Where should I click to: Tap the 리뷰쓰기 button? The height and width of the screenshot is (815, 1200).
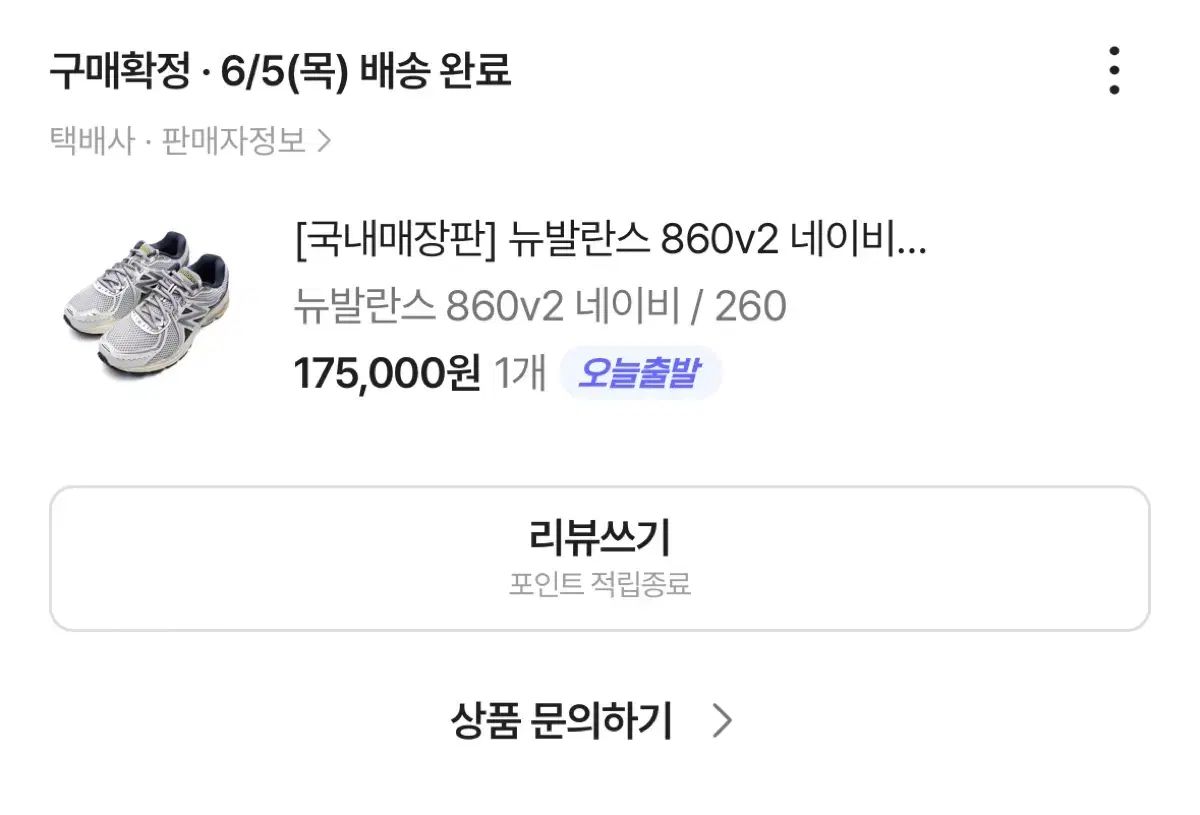599,558
